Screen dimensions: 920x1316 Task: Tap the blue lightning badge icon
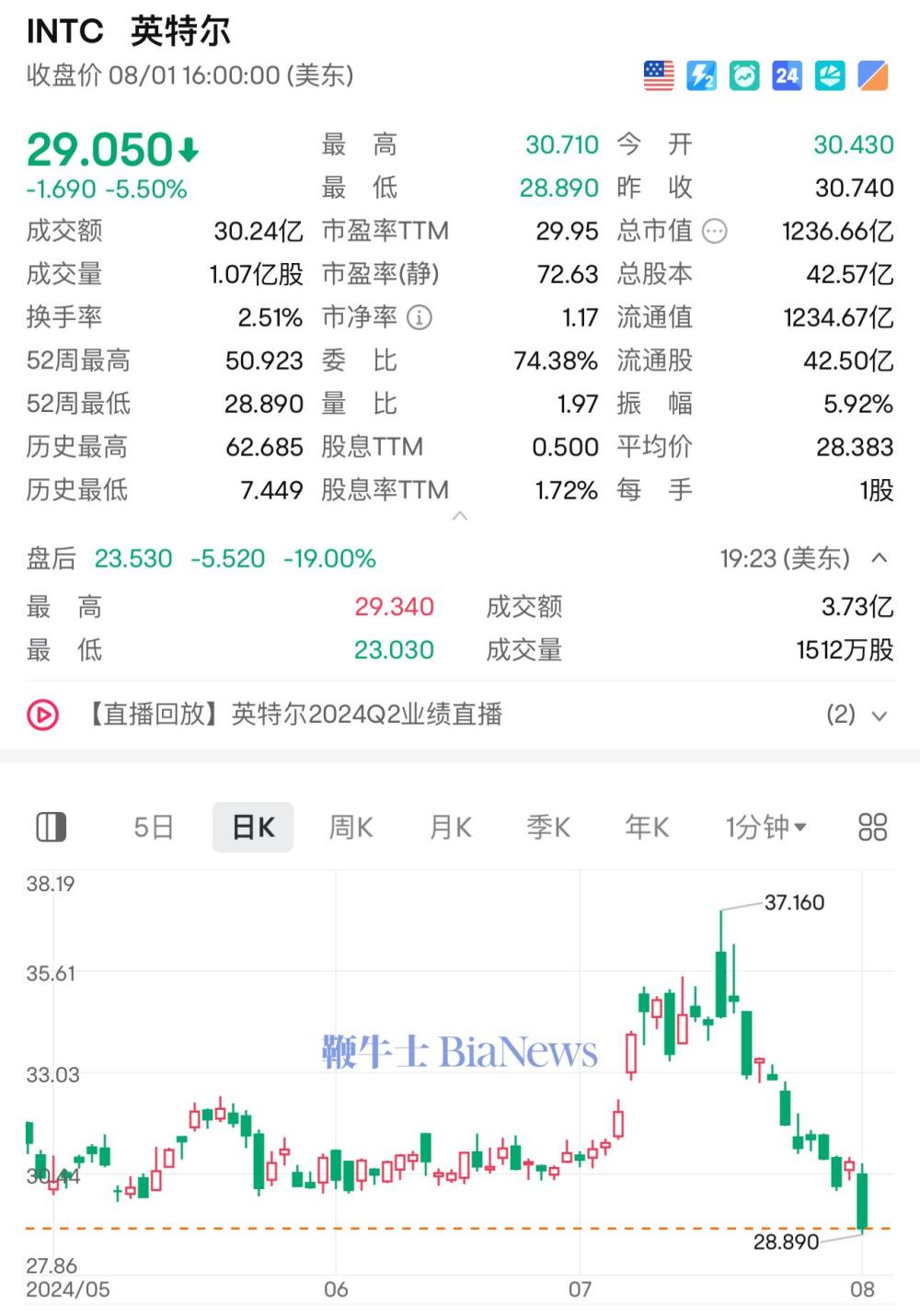[701, 75]
